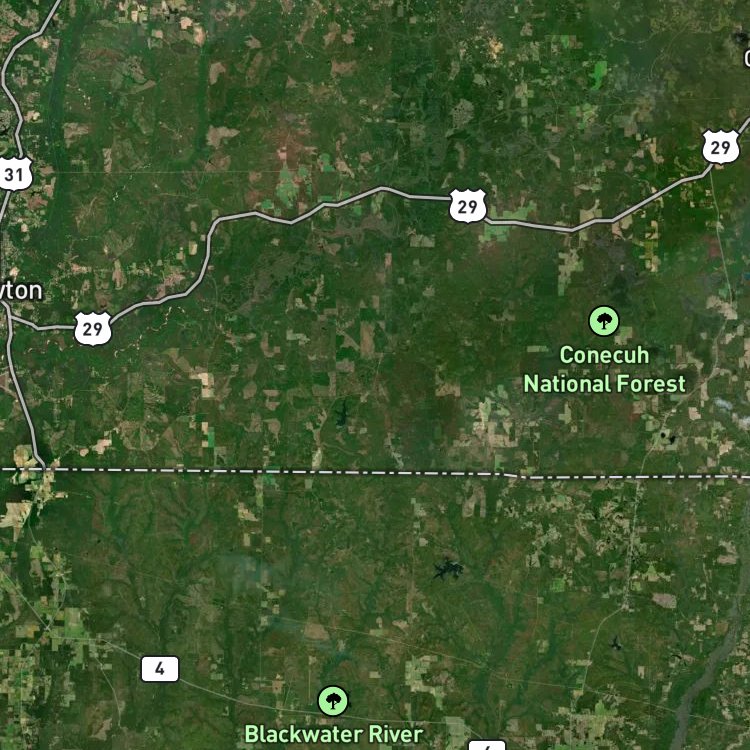Select the Conecuh National Forest marker
The image size is (750, 750).
tap(604, 321)
